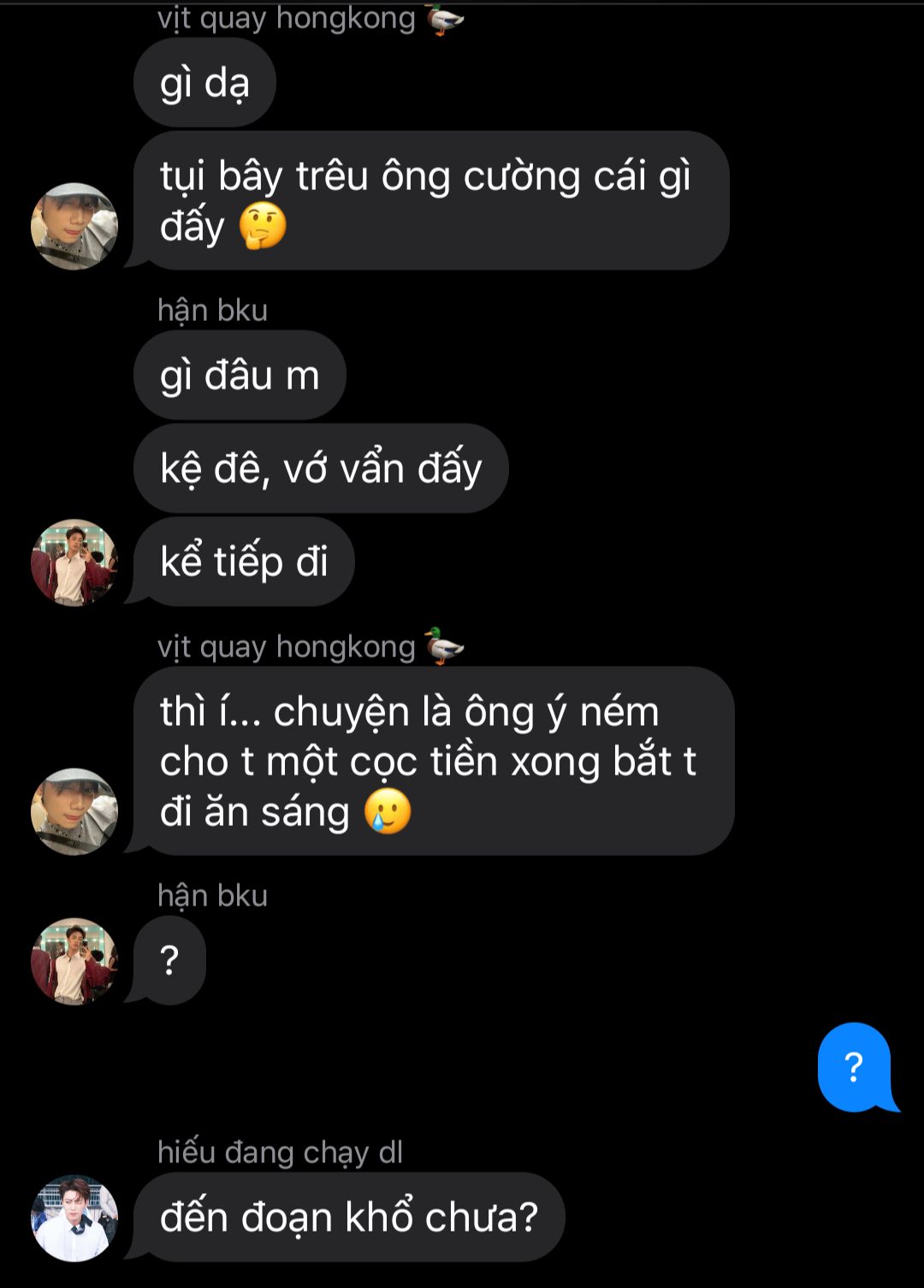Open hận bku's avatar beside "?" message
Viewport: 924px width, 1288px height.
[x=74, y=961]
